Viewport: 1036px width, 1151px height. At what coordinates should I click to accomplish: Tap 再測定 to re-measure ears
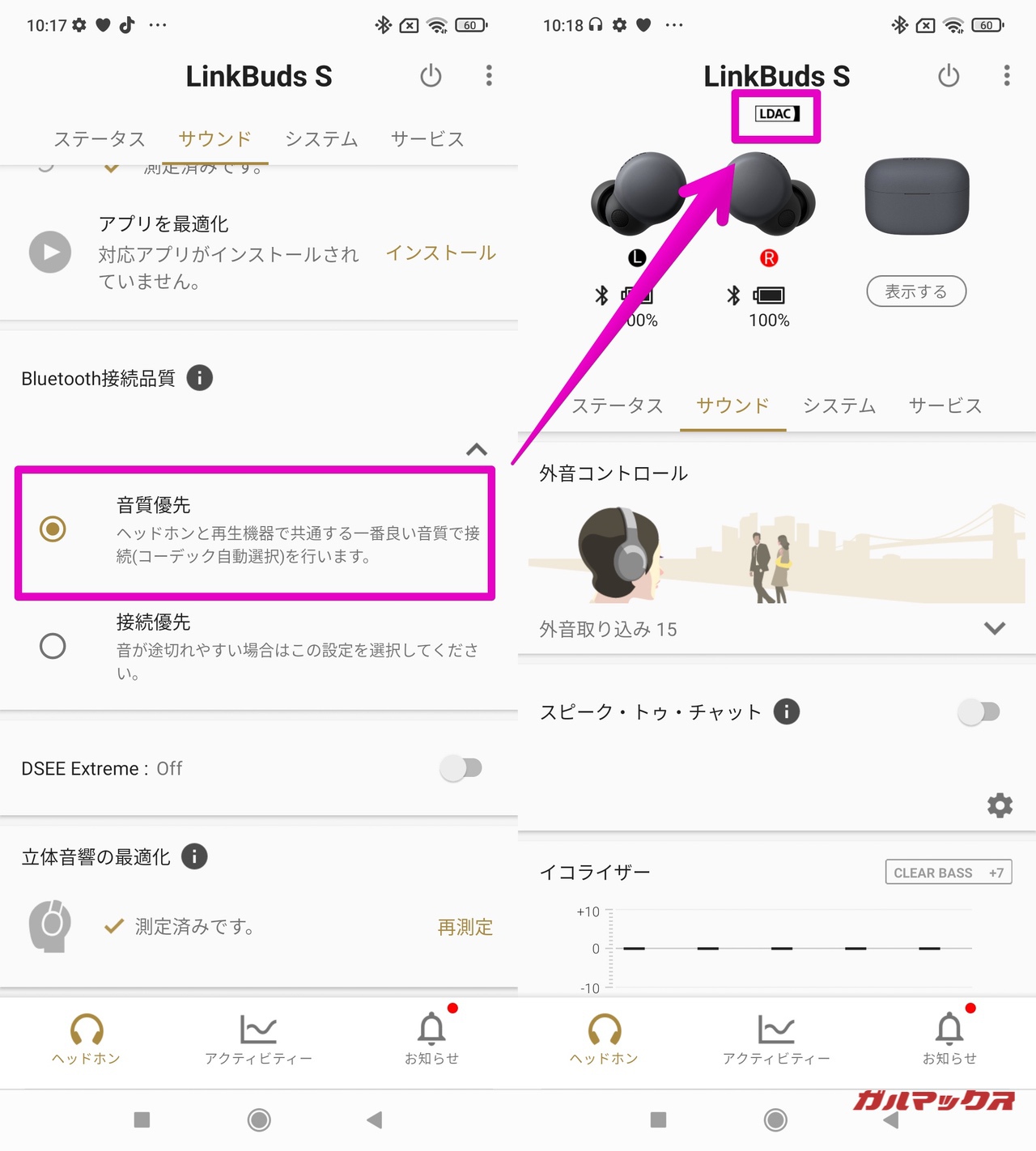coord(465,927)
